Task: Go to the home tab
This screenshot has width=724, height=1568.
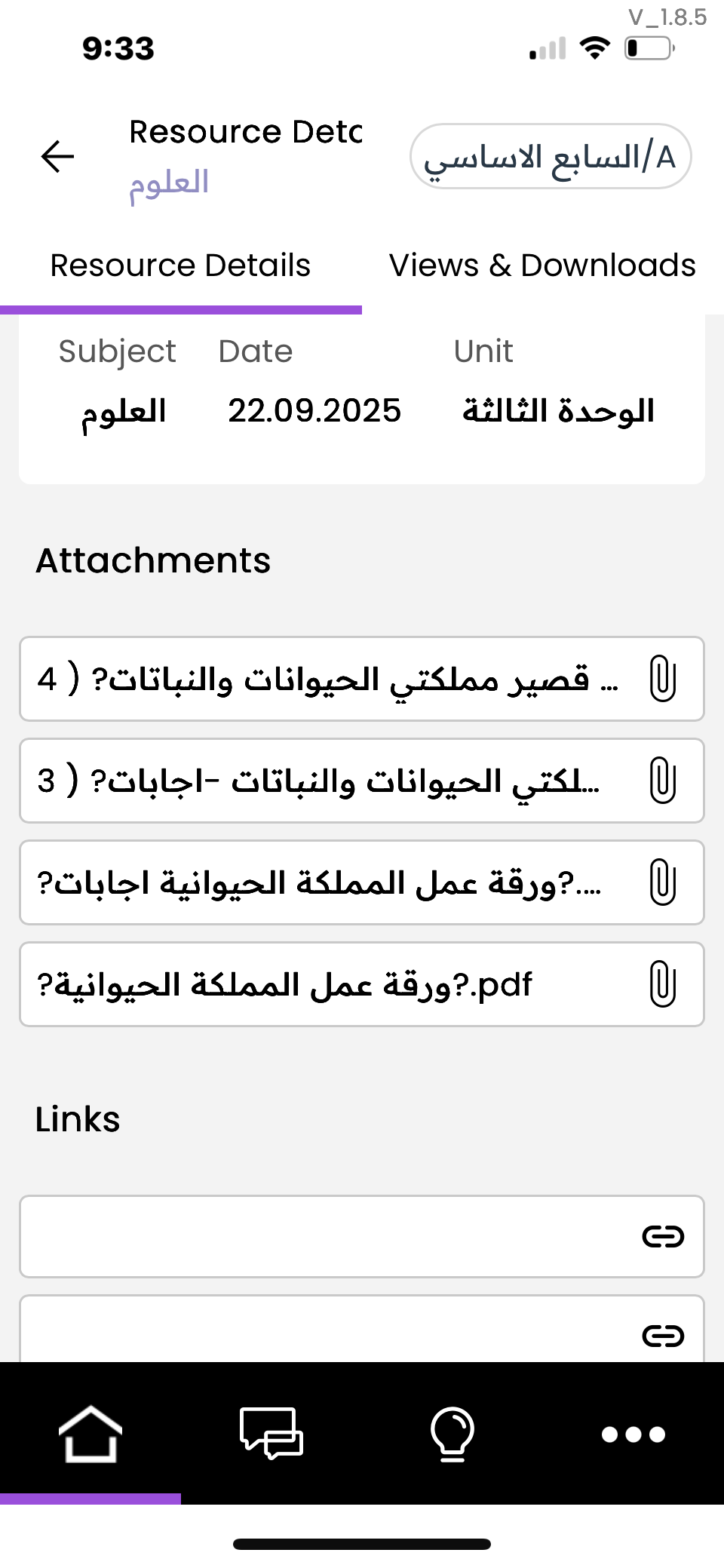Action: [90, 1433]
